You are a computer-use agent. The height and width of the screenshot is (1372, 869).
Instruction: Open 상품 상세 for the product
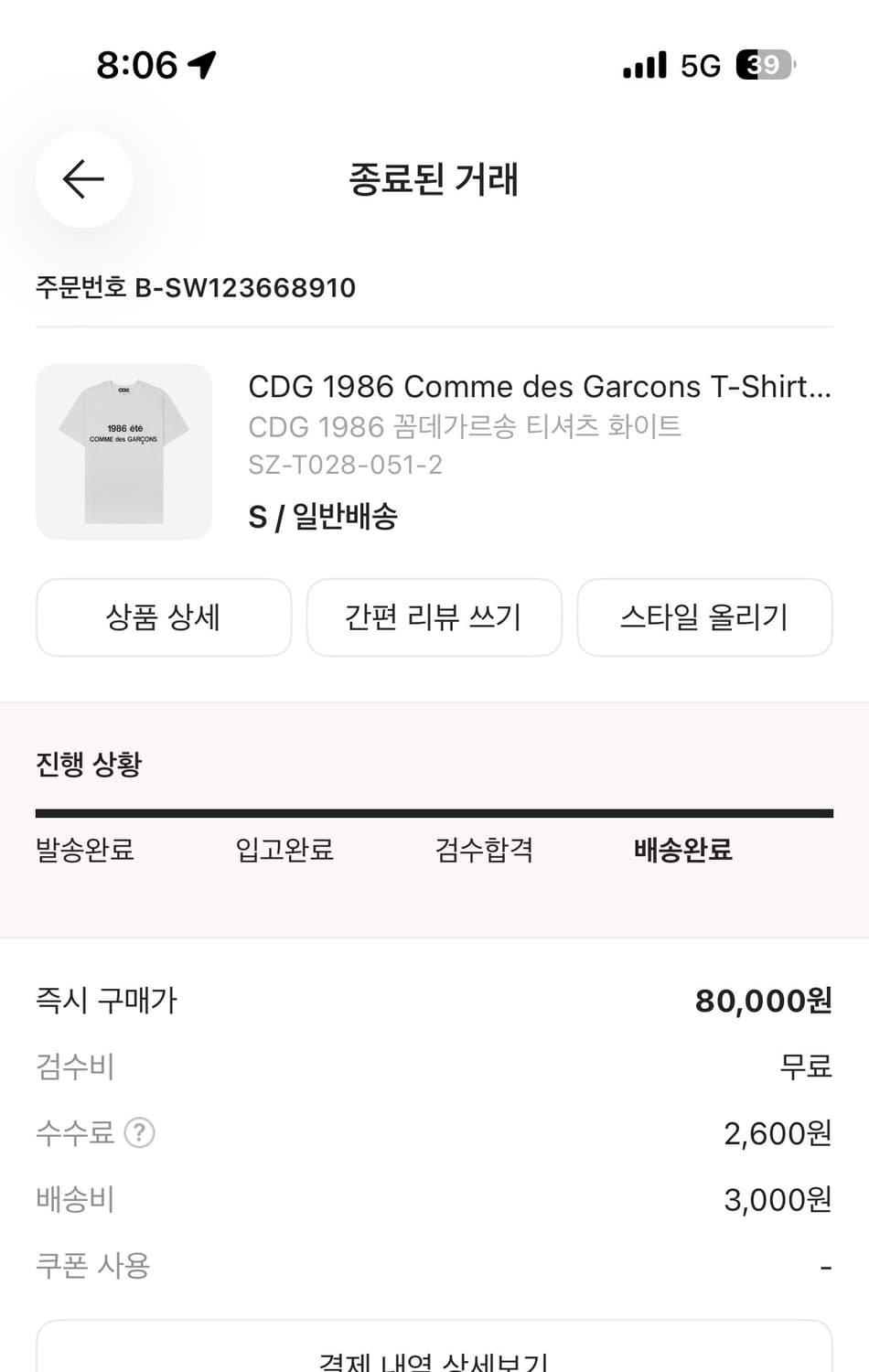(x=164, y=617)
